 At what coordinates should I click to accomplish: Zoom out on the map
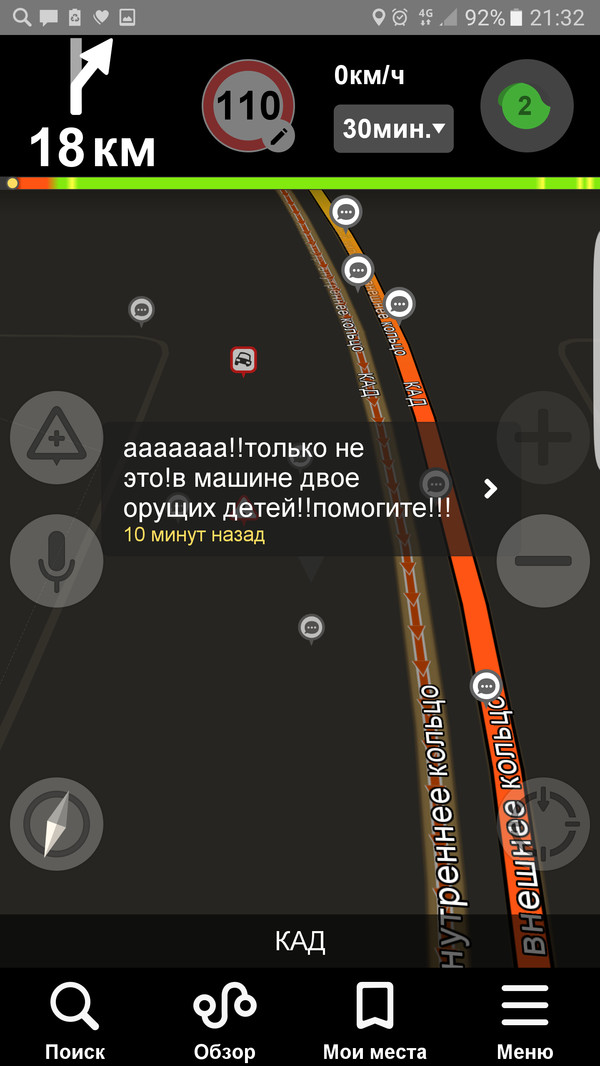click(543, 561)
